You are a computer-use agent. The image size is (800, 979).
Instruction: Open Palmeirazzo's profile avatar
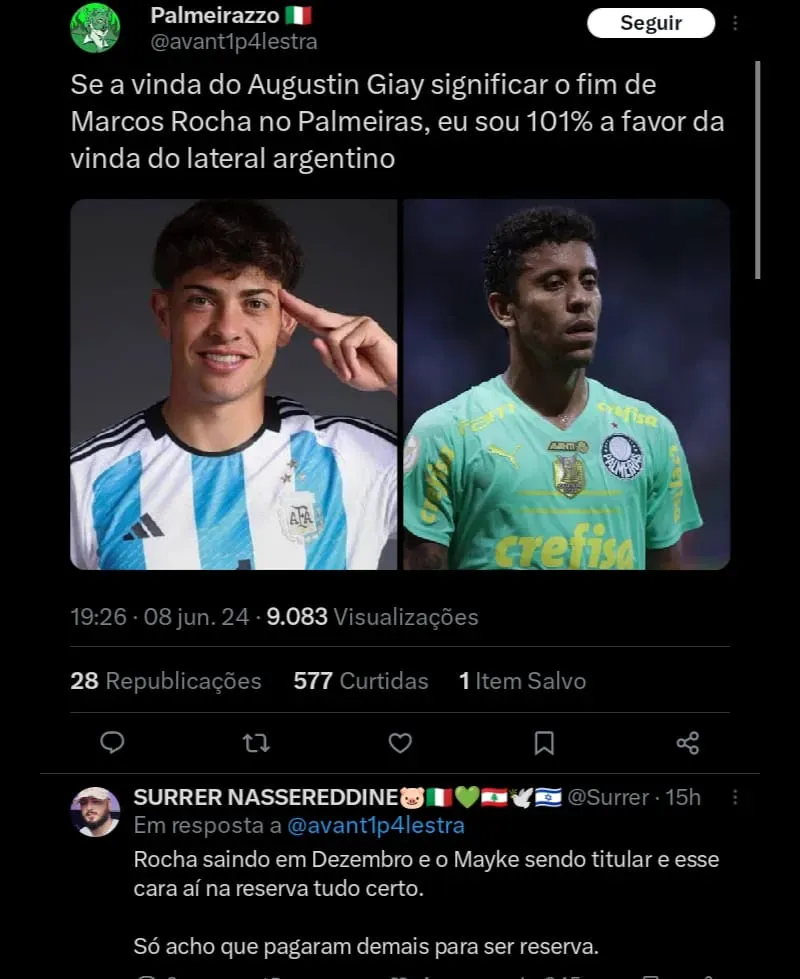pos(95,28)
